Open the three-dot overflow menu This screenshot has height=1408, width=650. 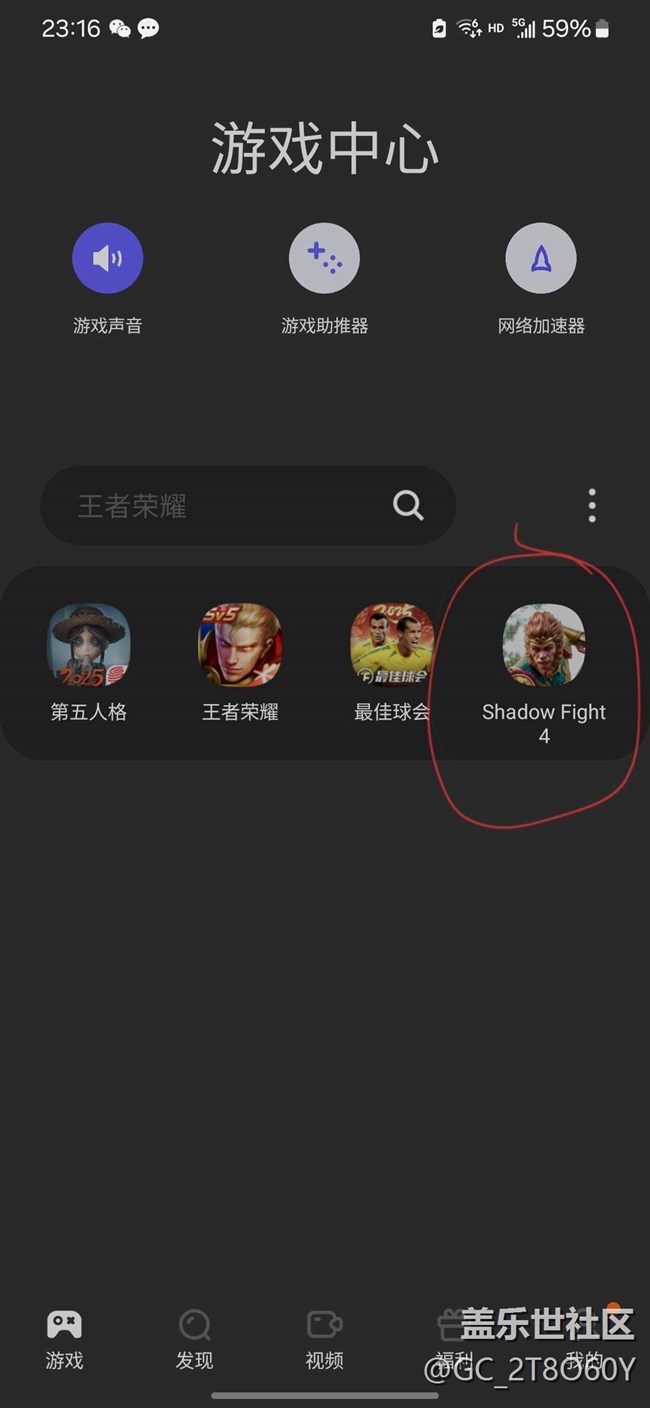point(592,506)
